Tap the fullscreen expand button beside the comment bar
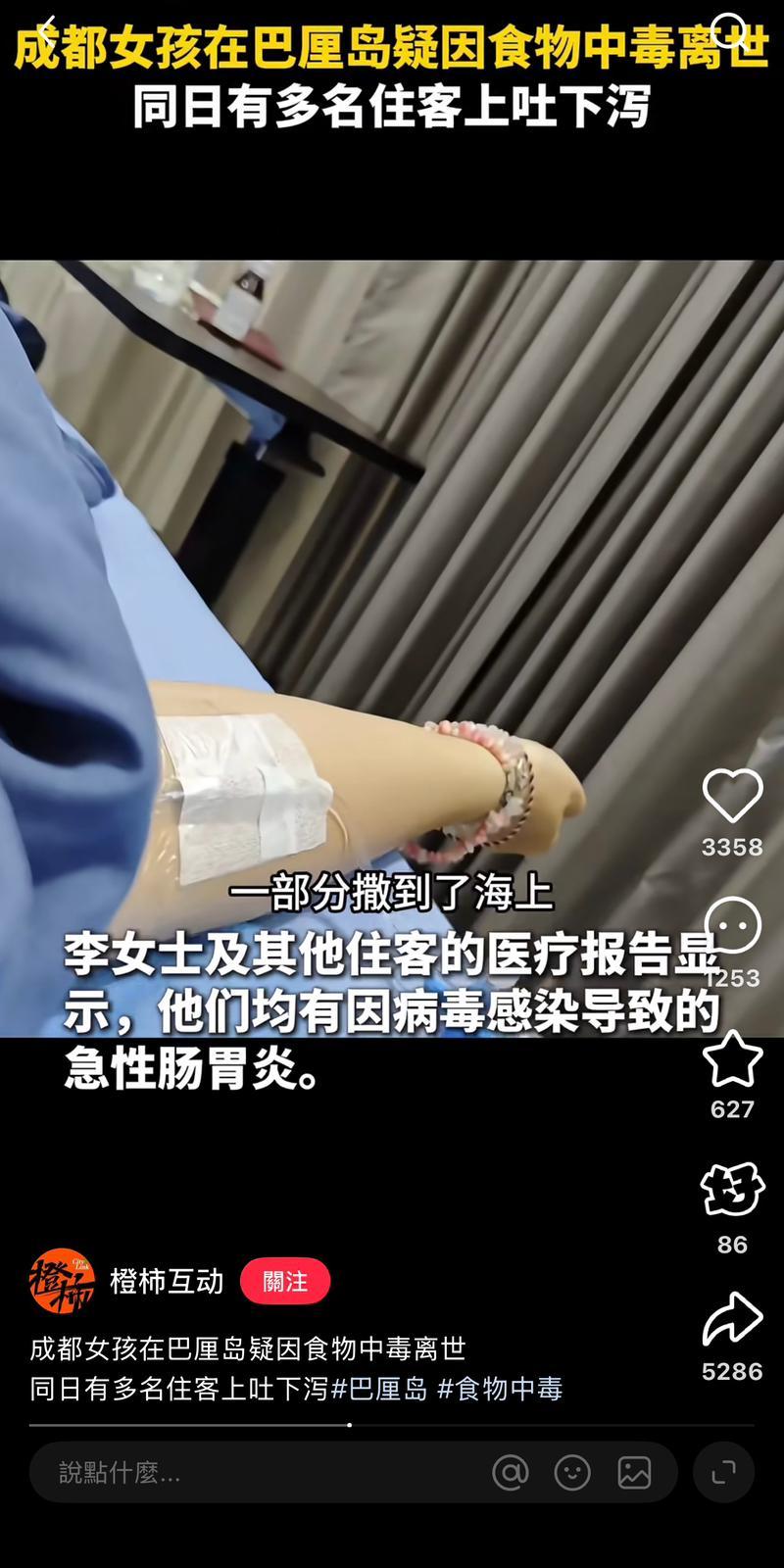784x1568 pixels. (x=723, y=1472)
